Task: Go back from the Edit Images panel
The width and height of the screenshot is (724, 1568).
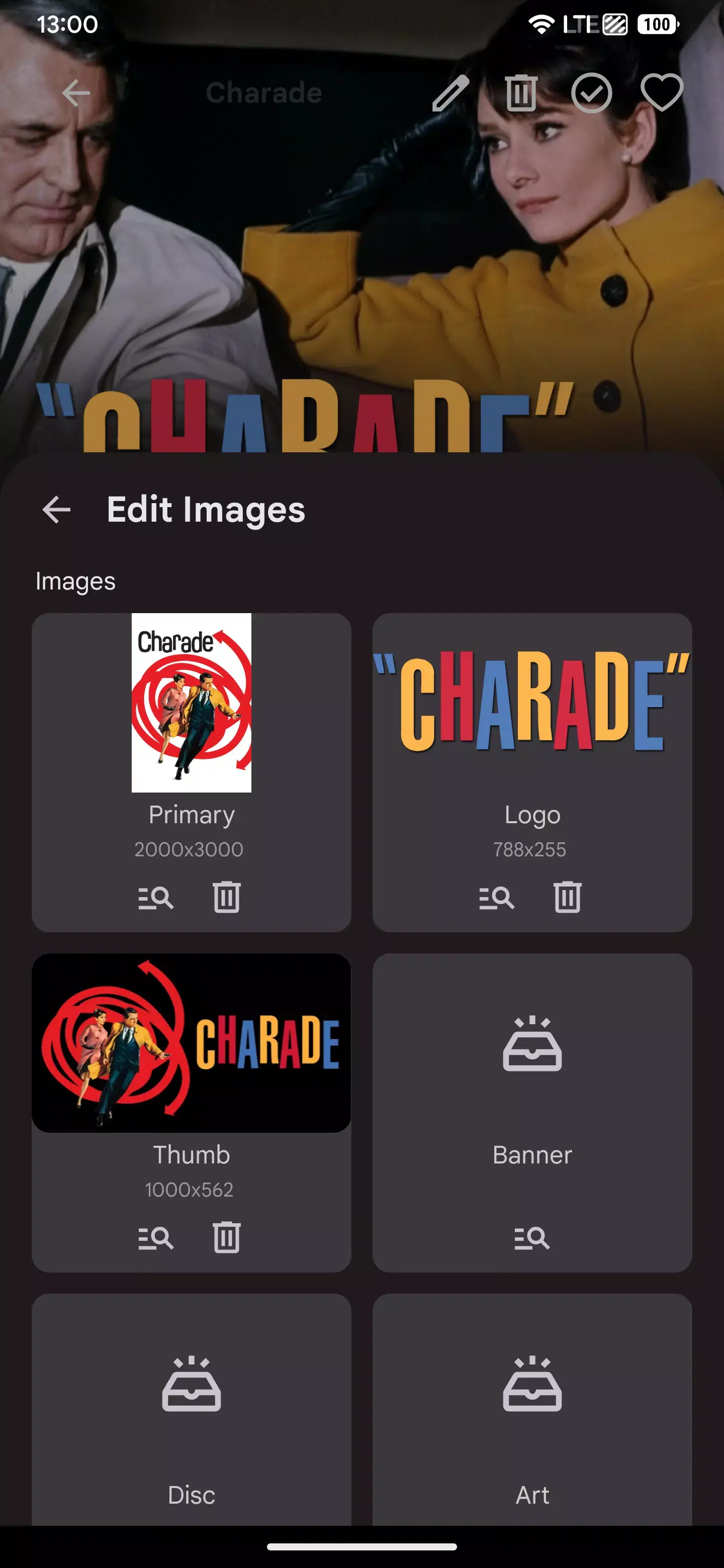Action: [x=57, y=511]
